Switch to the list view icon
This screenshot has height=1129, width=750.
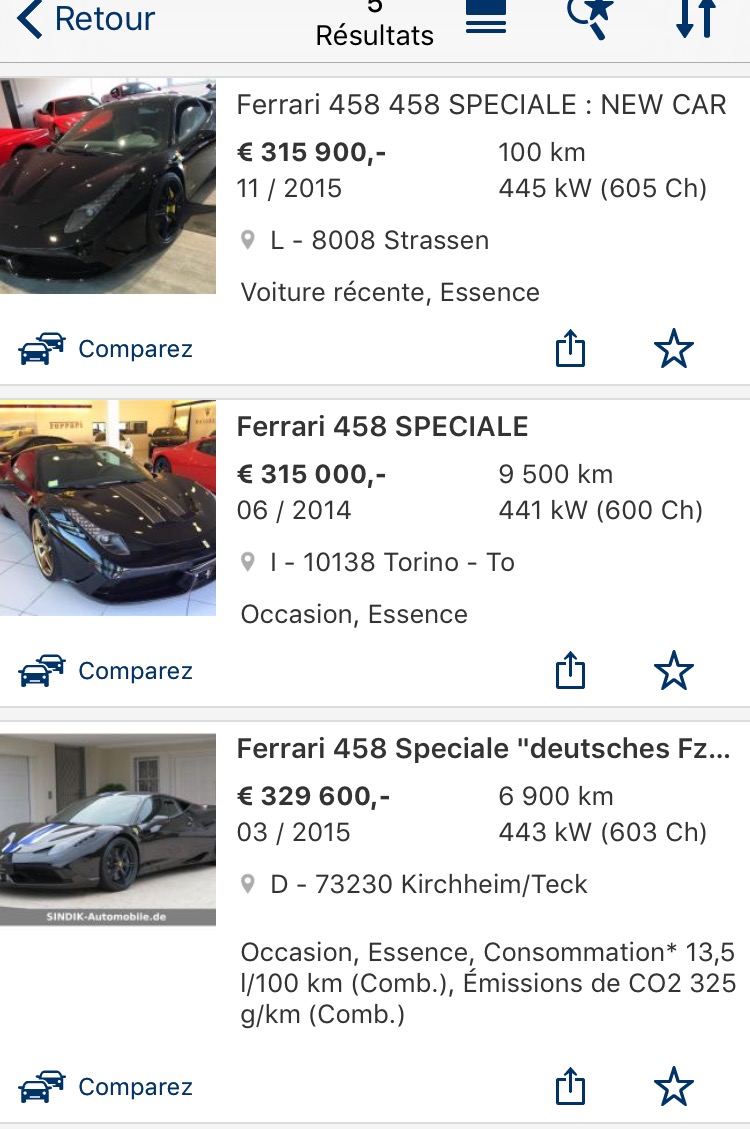coord(486,17)
